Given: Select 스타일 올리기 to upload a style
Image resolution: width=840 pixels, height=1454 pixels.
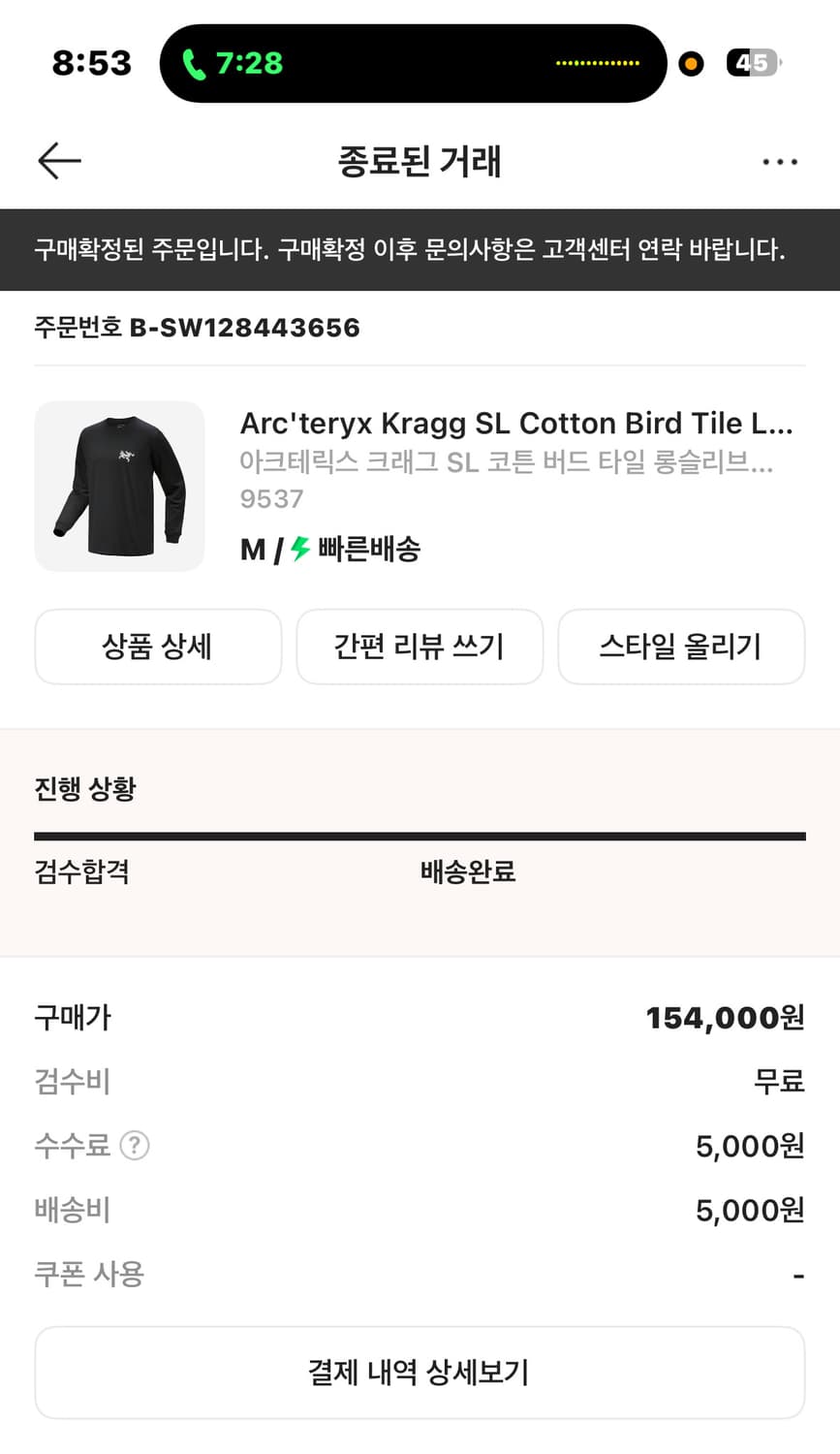Looking at the screenshot, I should click(681, 647).
